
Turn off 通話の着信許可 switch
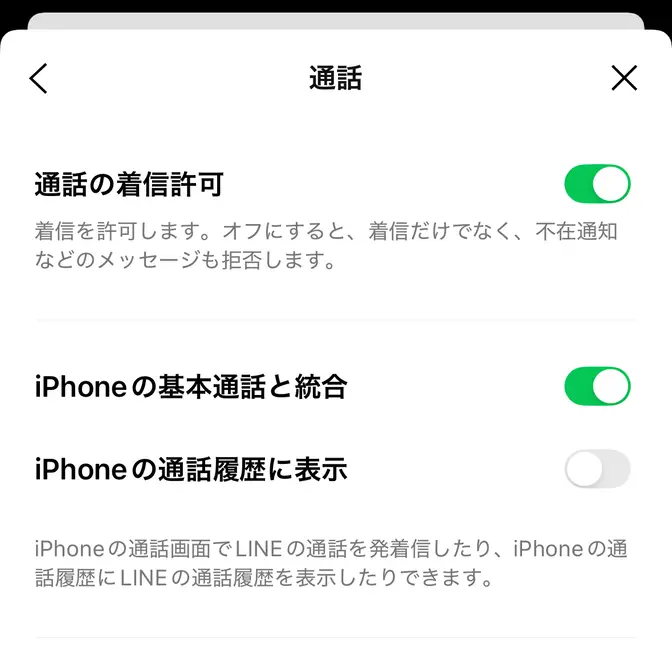click(x=597, y=185)
